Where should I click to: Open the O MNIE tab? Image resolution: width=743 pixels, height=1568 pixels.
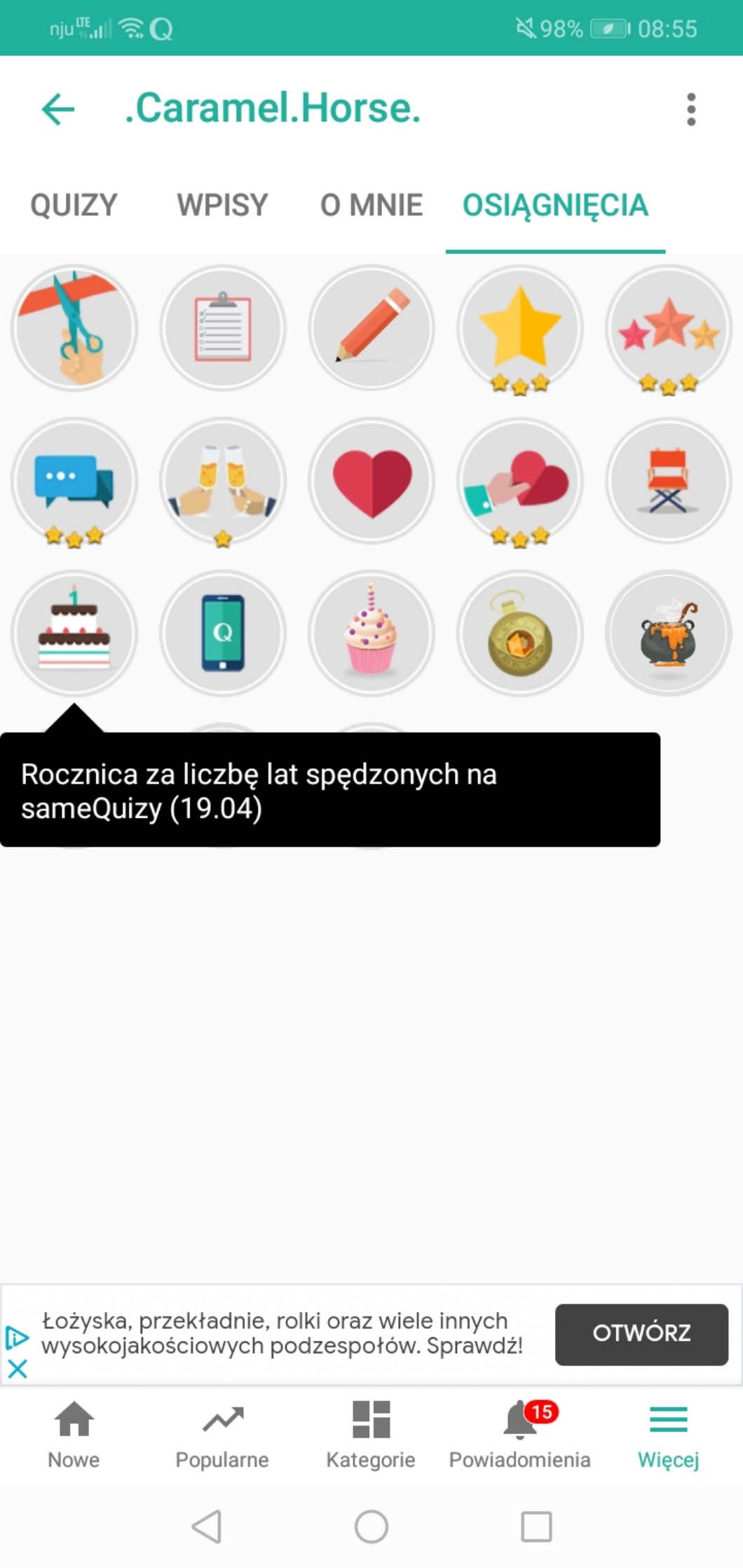pos(371,205)
